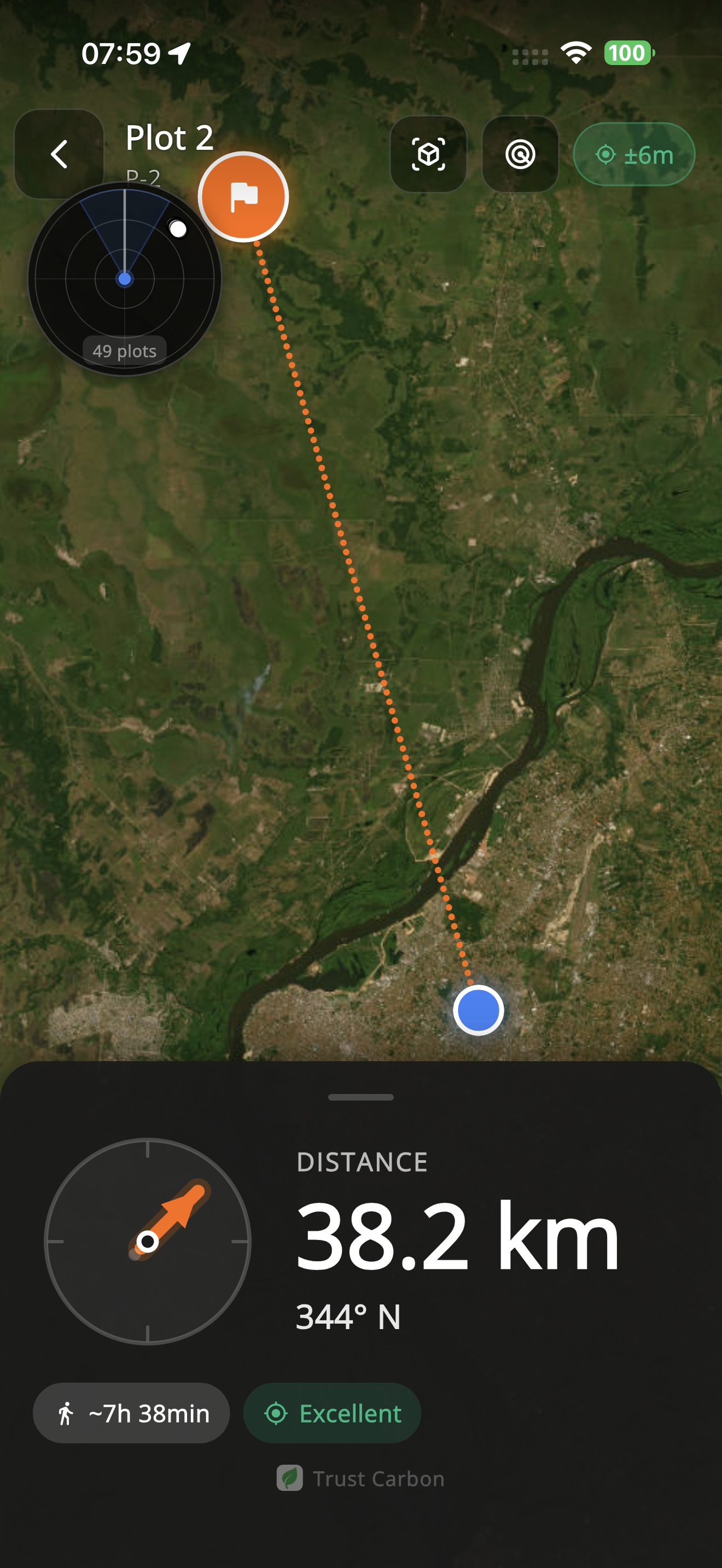The height and width of the screenshot is (1568, 722).
Task: Toggle the Excellent GPS signal pill
Action: (x=332, y=1413)
